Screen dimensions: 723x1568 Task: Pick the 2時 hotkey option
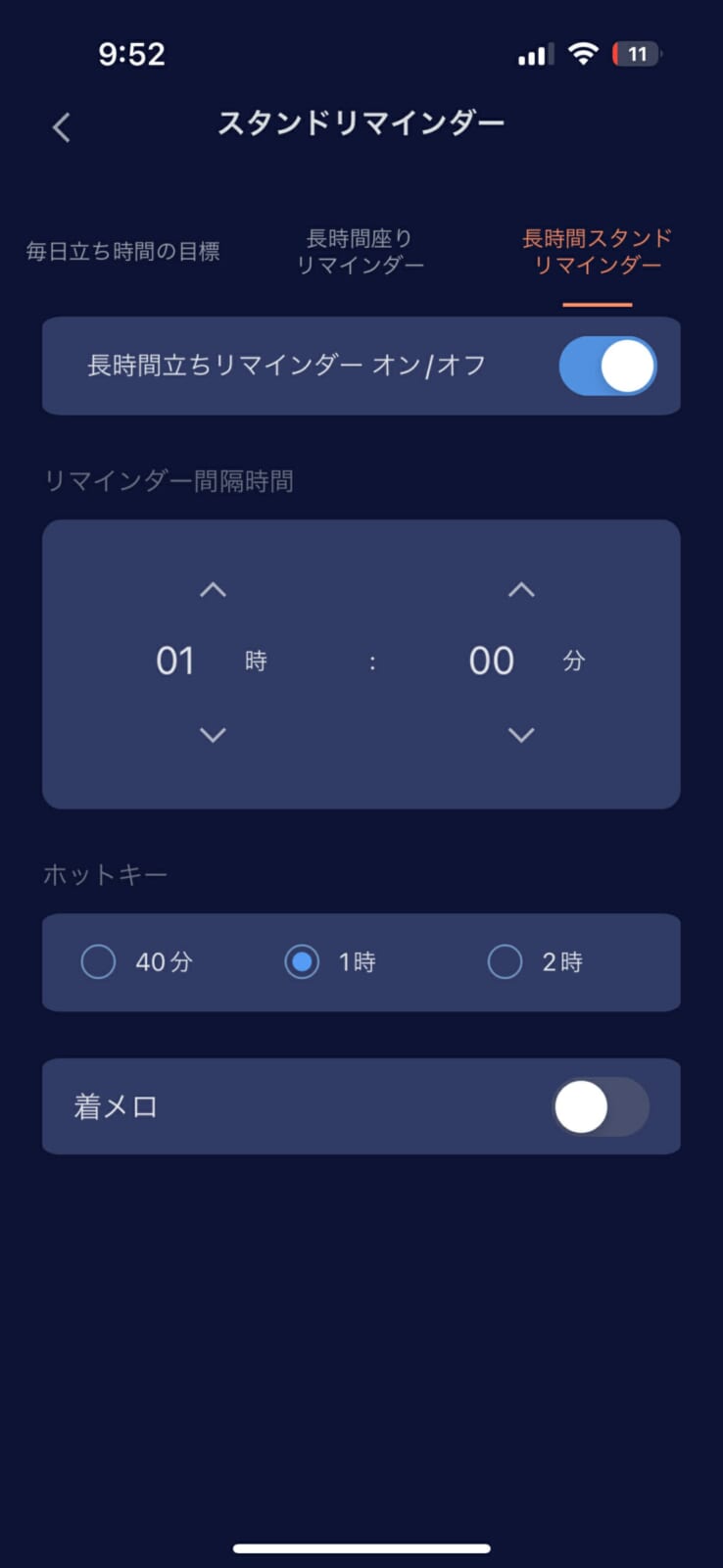pos(506,961)
